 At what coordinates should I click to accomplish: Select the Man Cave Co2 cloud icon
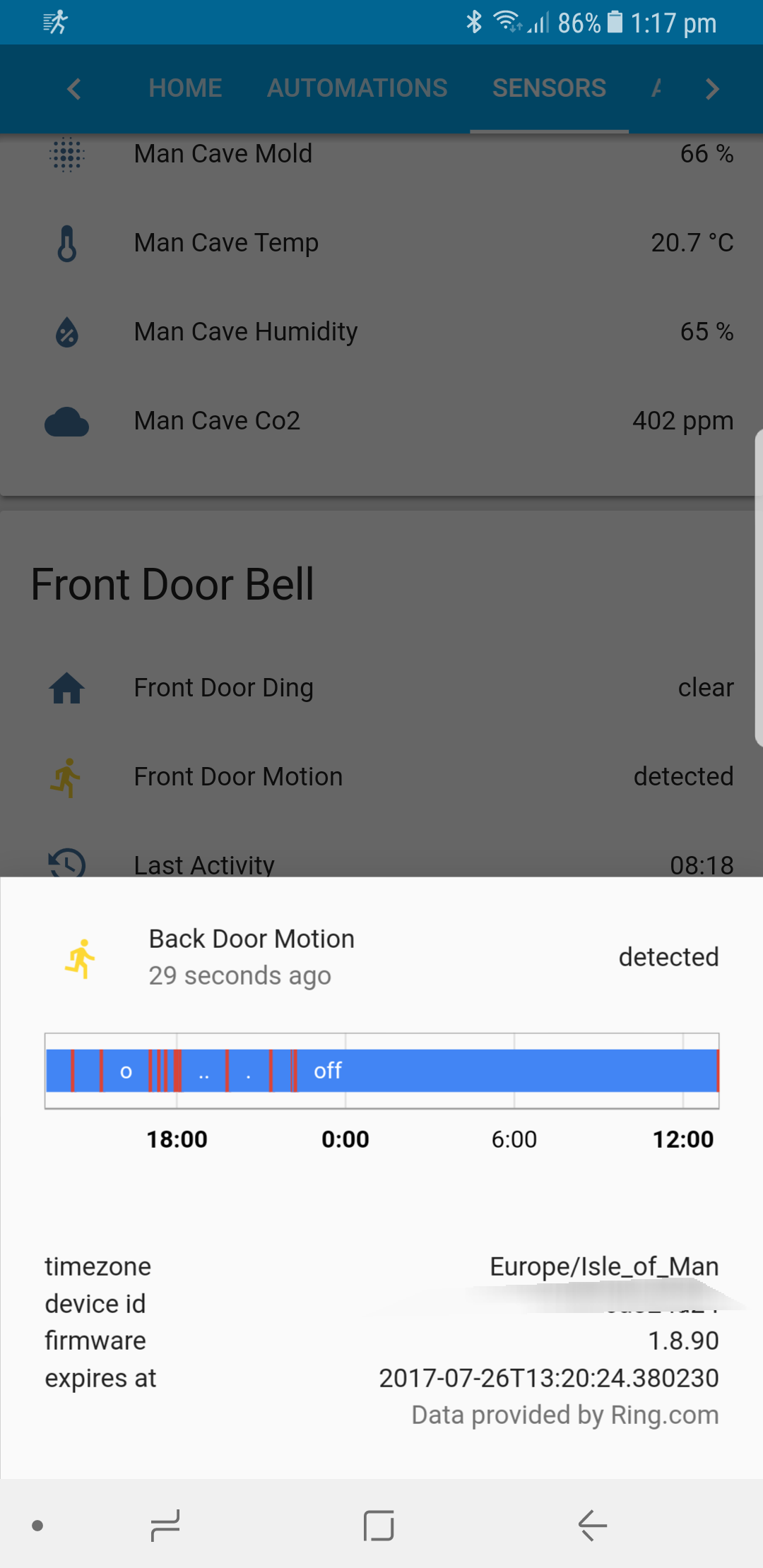66,422
